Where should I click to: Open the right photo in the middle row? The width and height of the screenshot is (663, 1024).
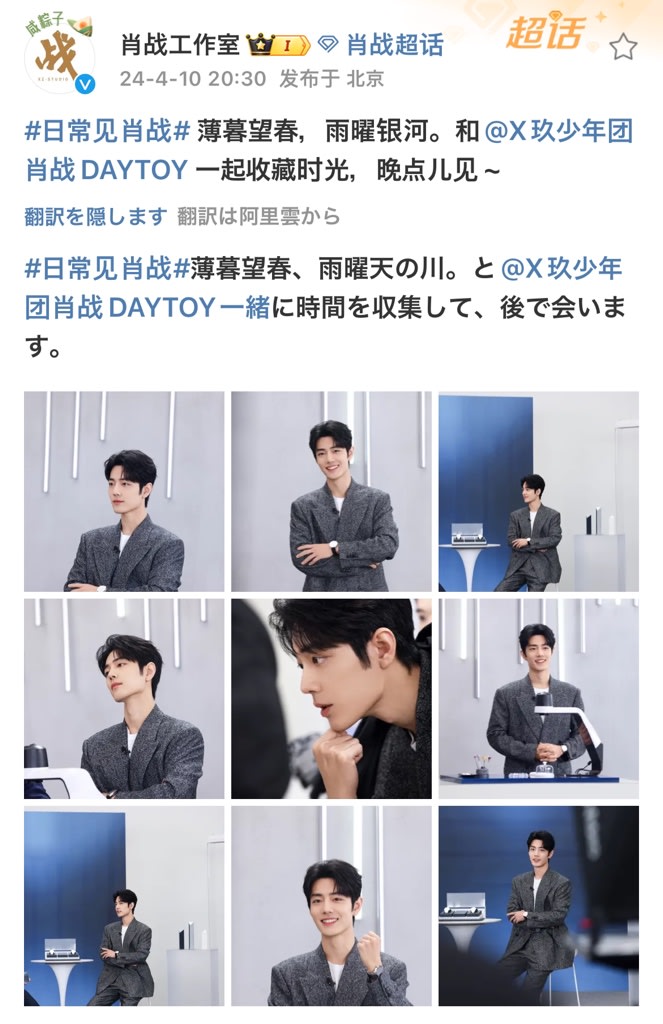(x=538, y=698)
